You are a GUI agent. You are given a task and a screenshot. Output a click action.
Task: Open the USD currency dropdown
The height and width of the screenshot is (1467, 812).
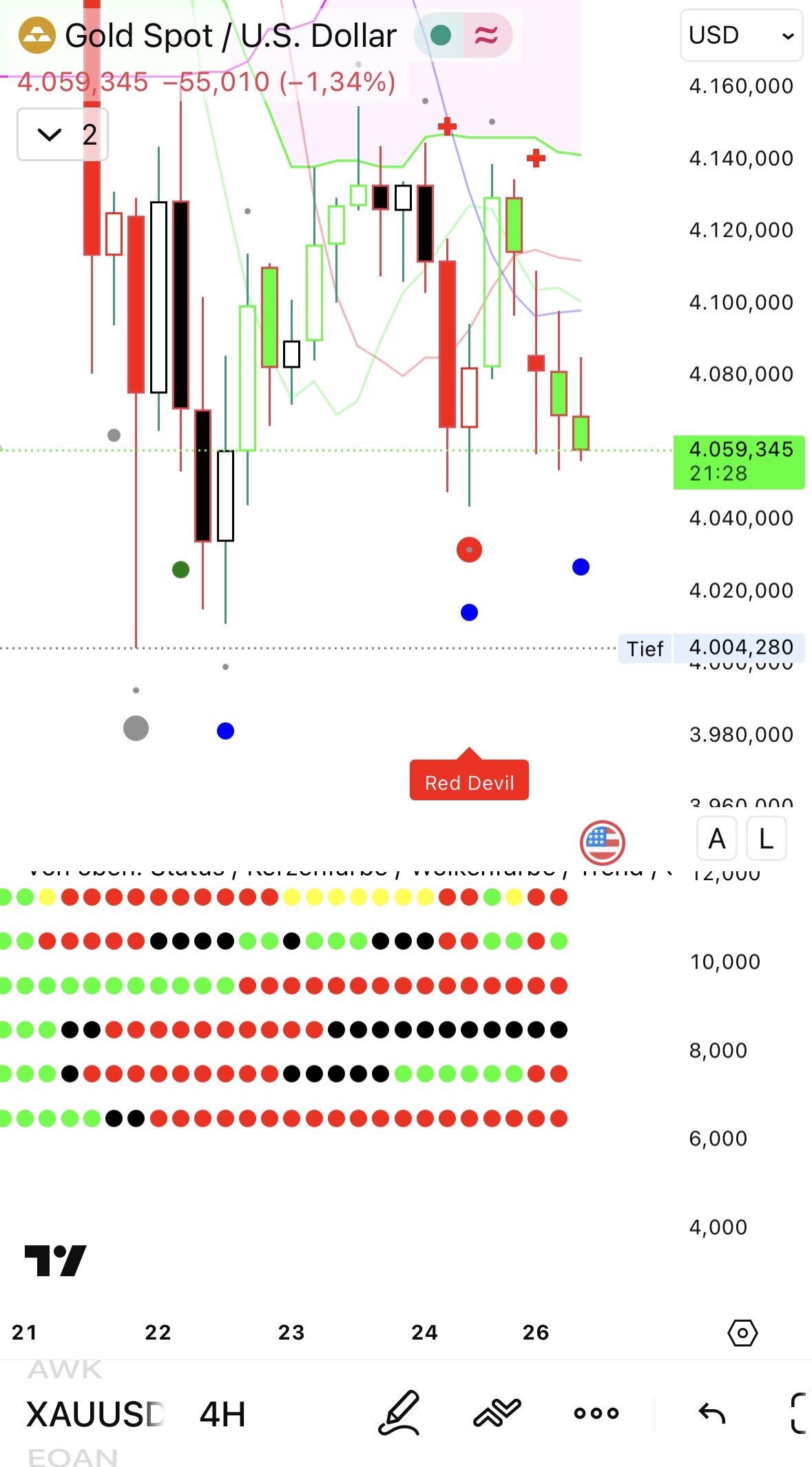[741, 35]
